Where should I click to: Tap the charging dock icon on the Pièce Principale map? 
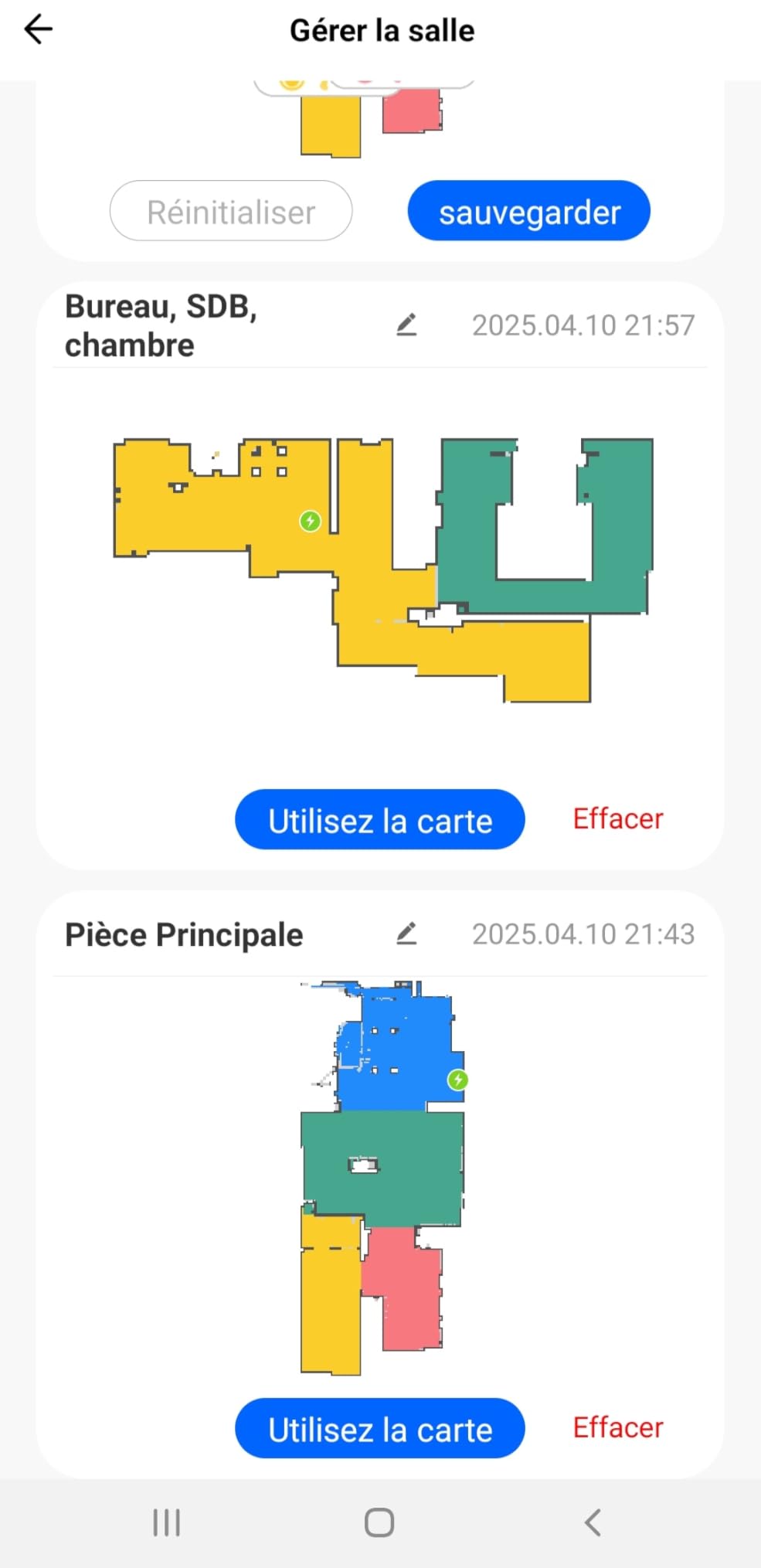457,1080
